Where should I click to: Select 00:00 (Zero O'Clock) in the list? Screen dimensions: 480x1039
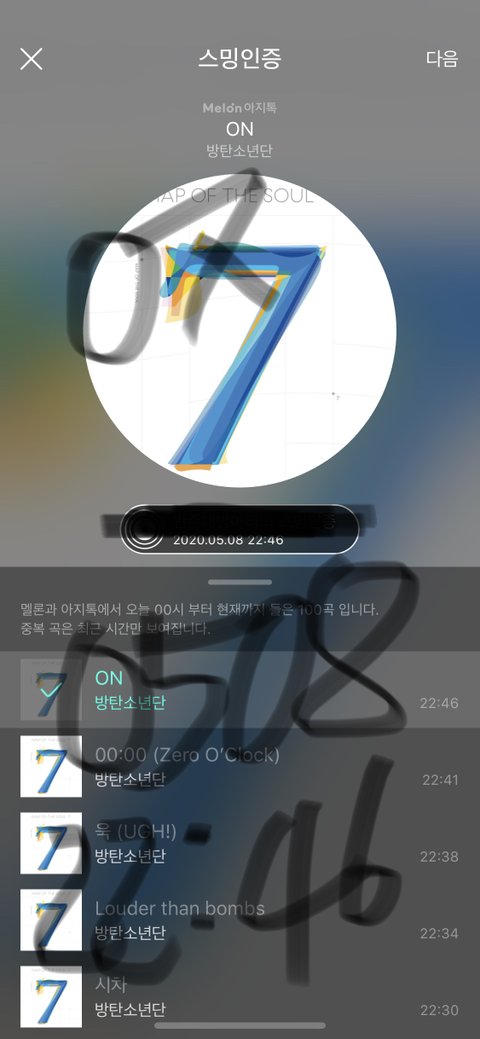click(240, 767)
